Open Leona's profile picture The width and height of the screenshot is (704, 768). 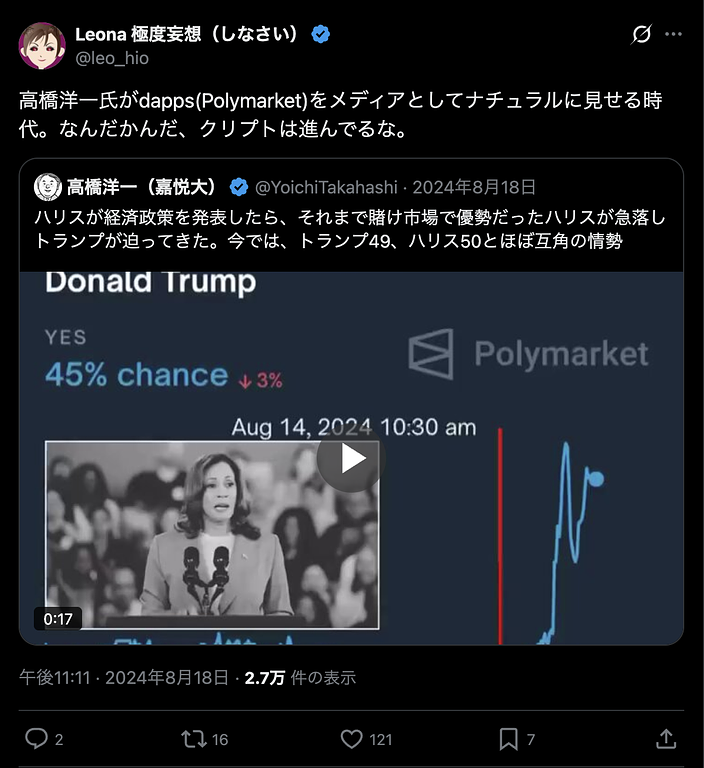click(x=43, y=46)
